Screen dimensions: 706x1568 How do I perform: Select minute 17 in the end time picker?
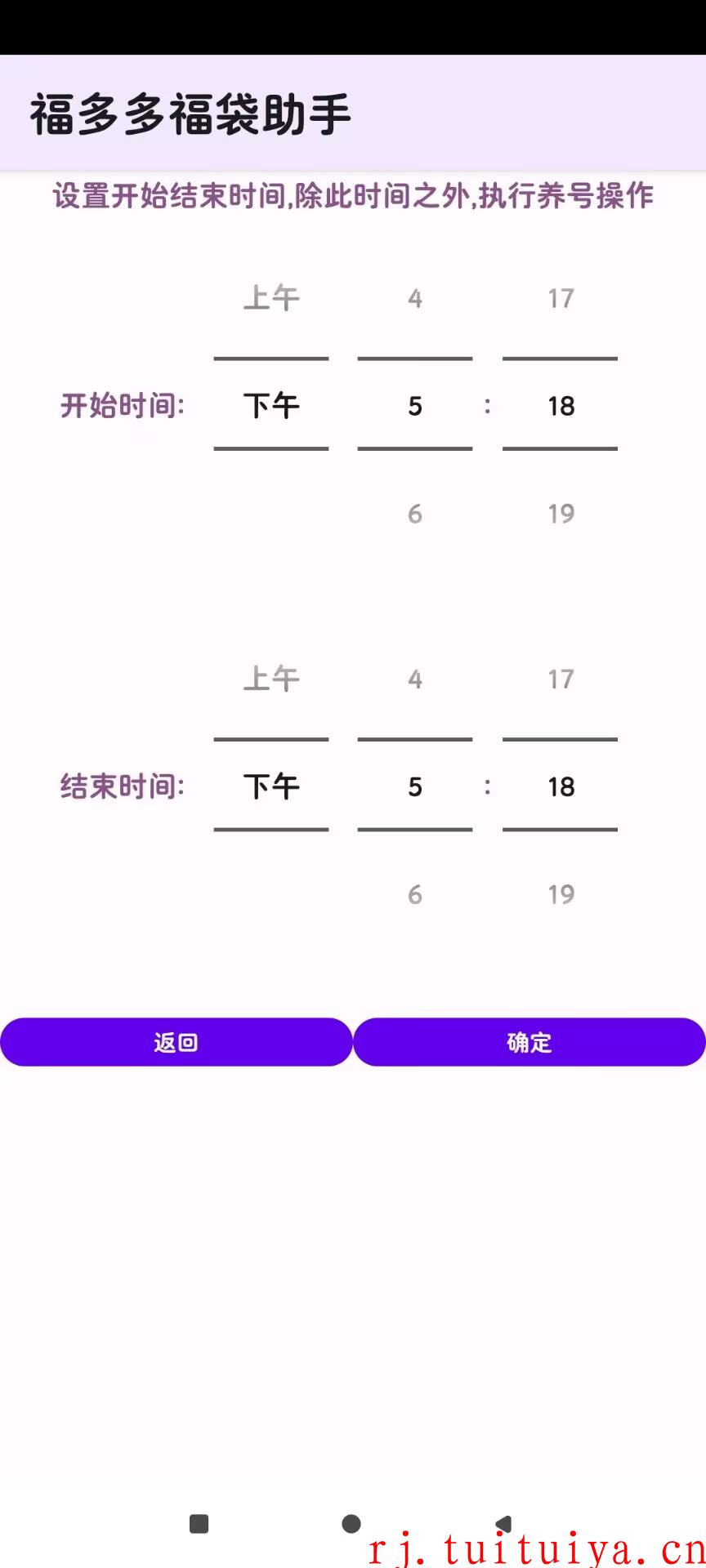(x=561, y=679)
